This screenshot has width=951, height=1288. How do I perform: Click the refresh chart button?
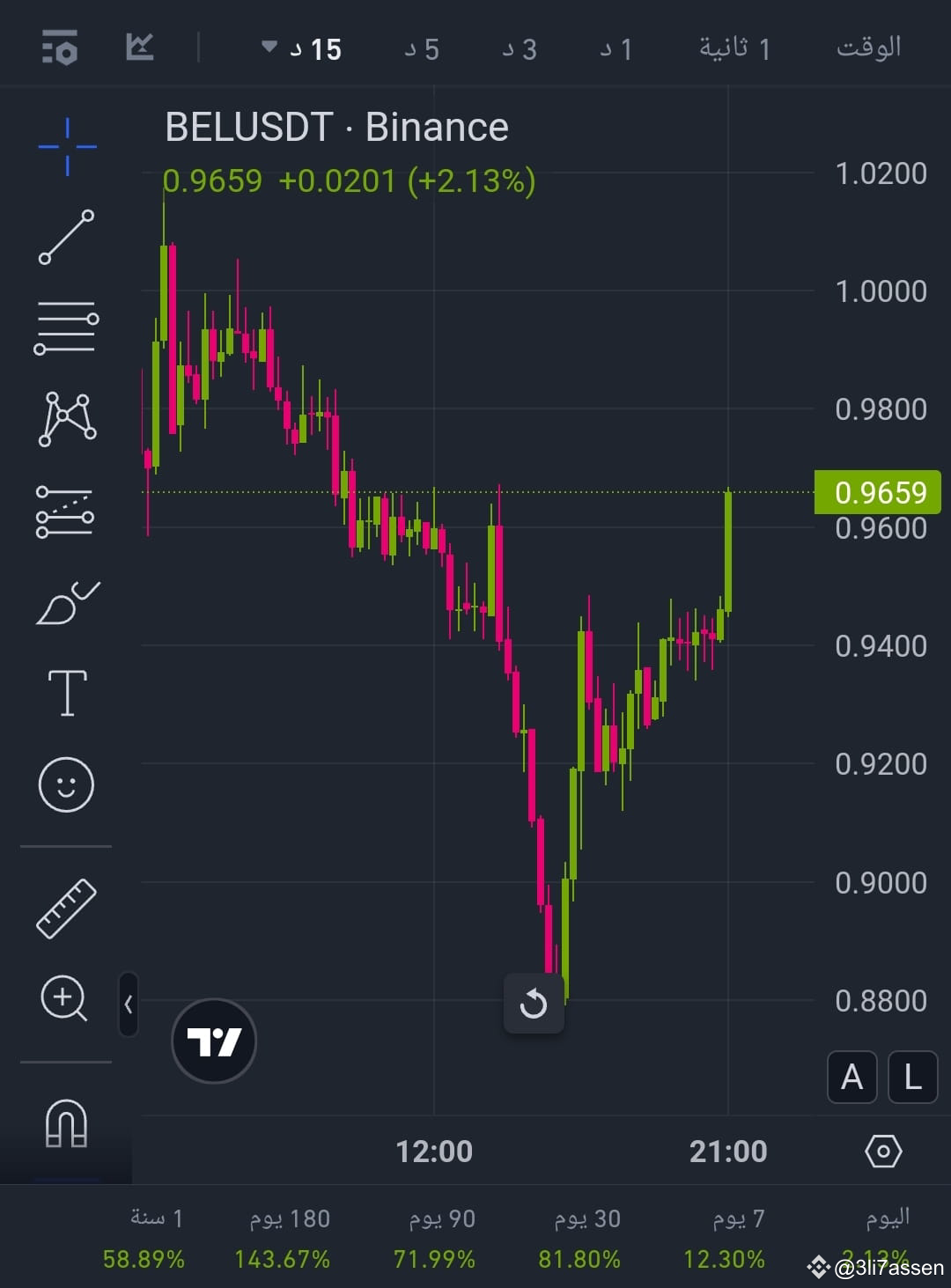[534, 1004]
